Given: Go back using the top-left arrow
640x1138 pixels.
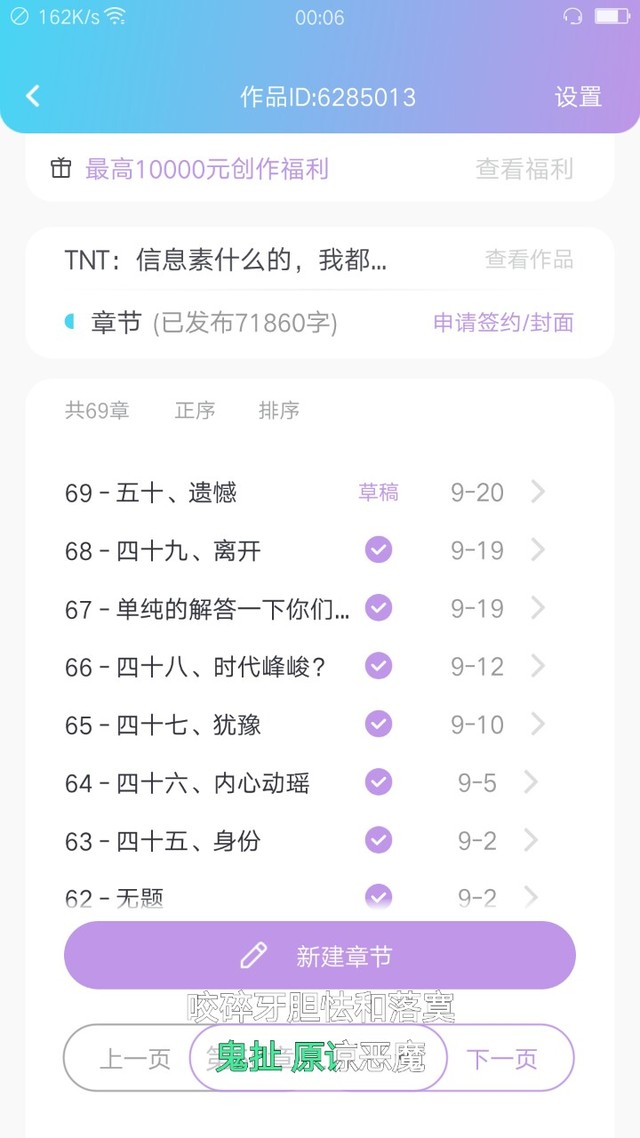Looking at the screenshot, I should [x=33, y=96].
